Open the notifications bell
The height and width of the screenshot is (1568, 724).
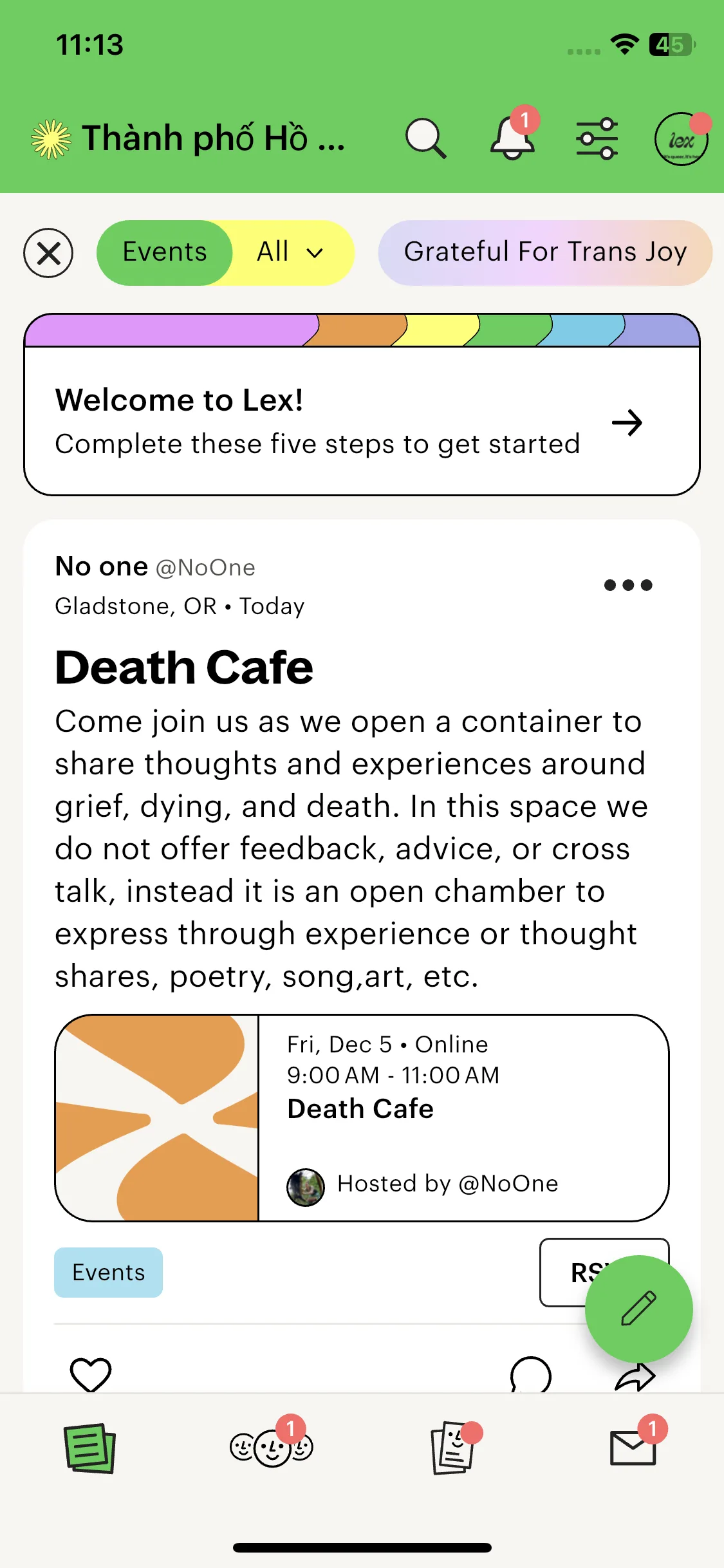[512, 138]
